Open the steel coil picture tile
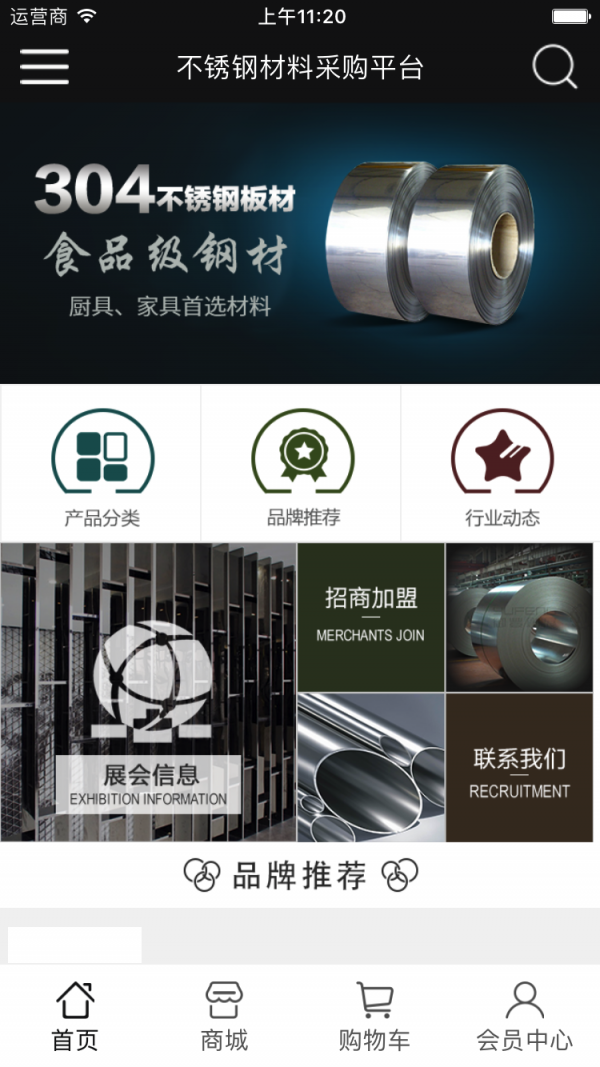The image size is (600, 1067). [519, 617]
